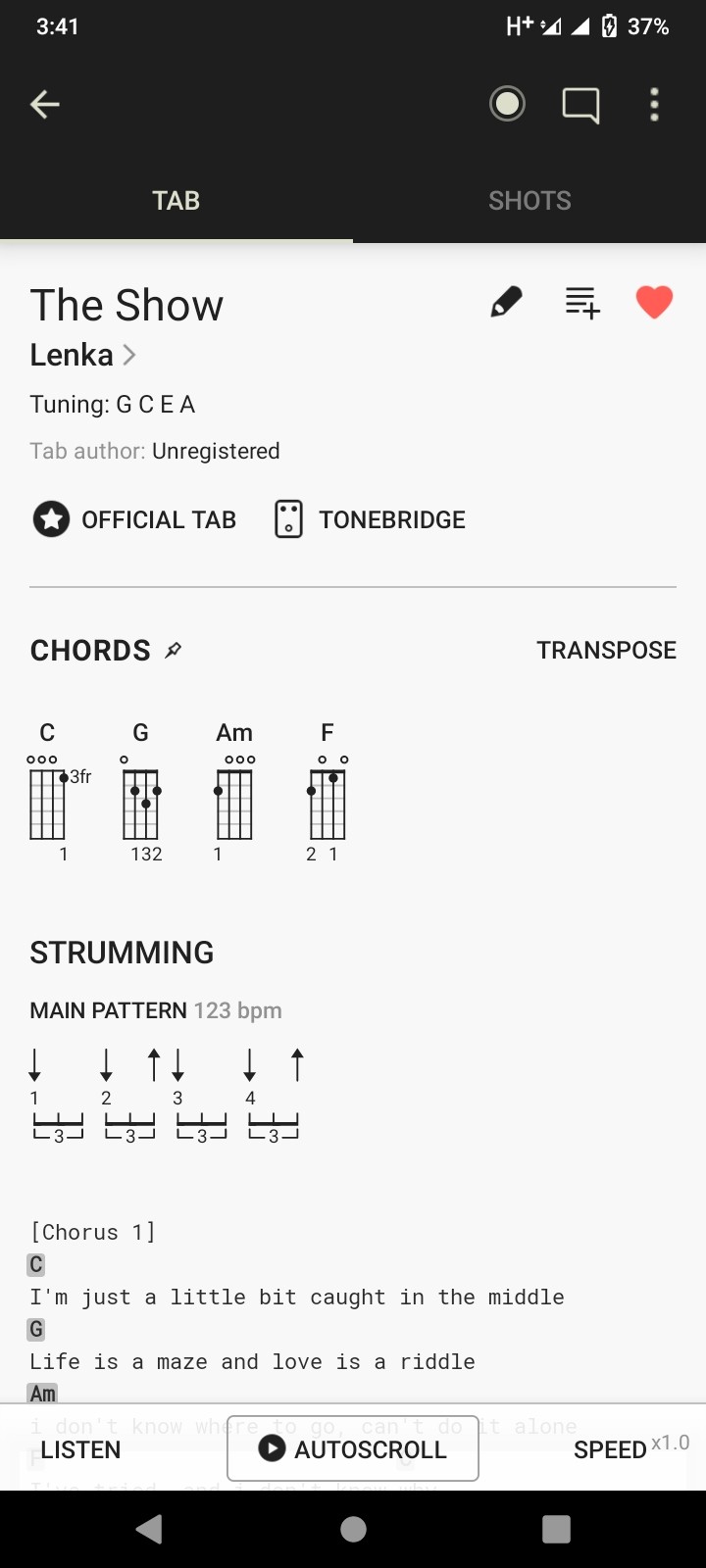
Task: Tap LISTEN at the bottom
Action: (80, 1449)
